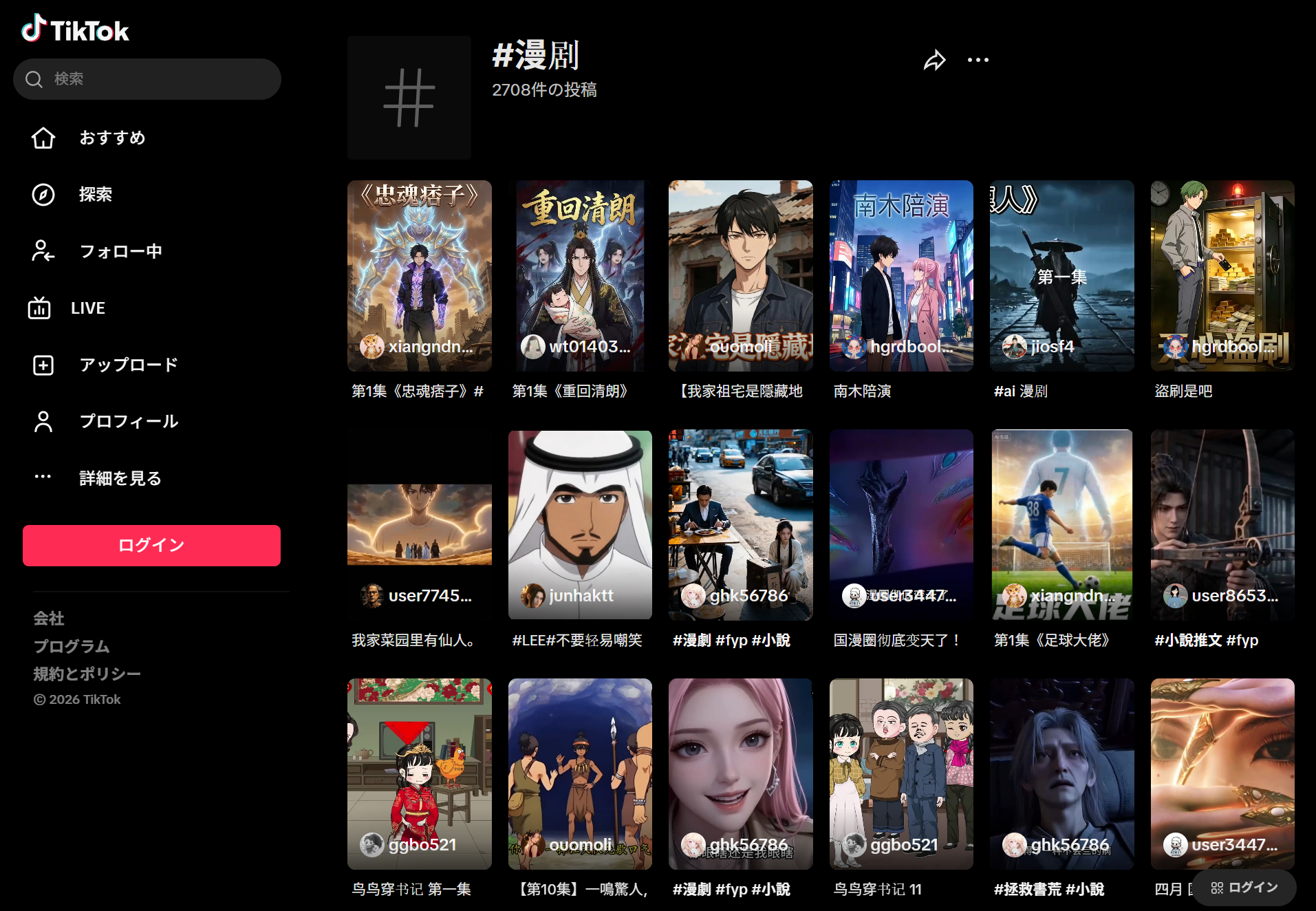Open the 探索 explore section
The height and width of the screenshot is (911, 1316).
(x=95, y=195)
